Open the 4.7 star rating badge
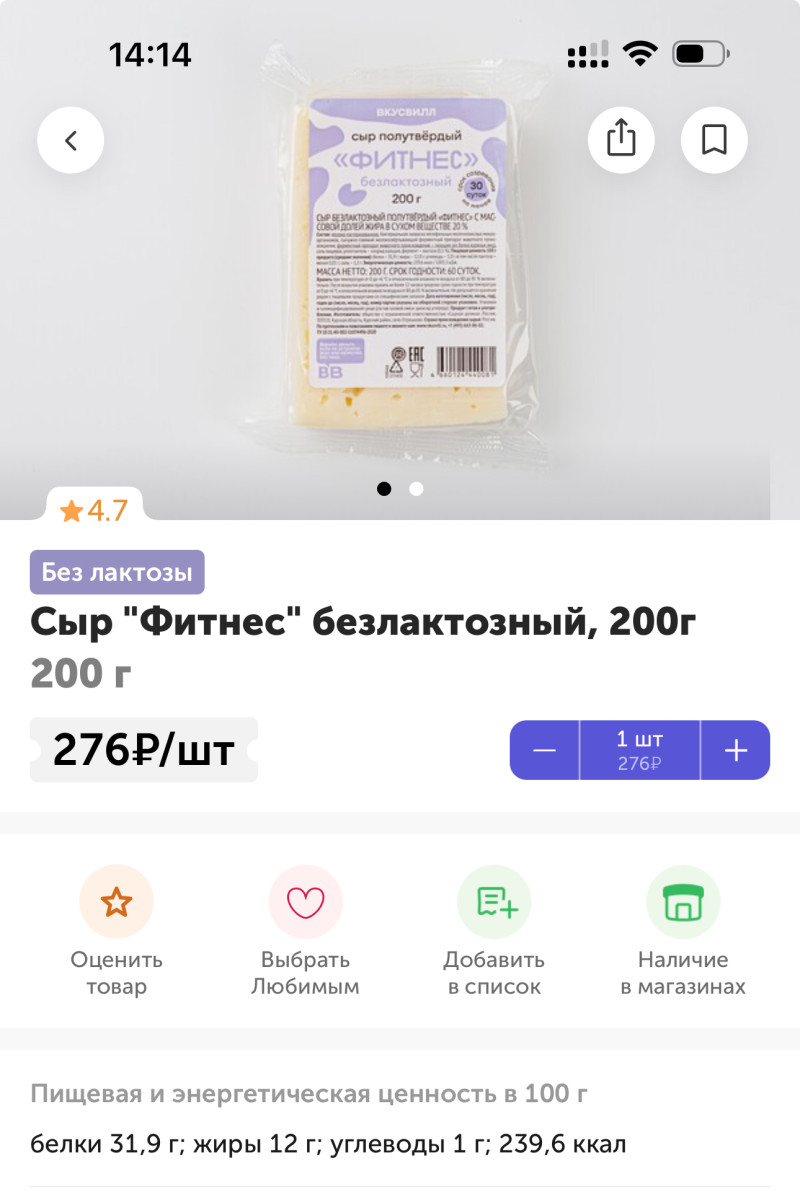This screenshot has width=800, height=1202. [94, 511]
